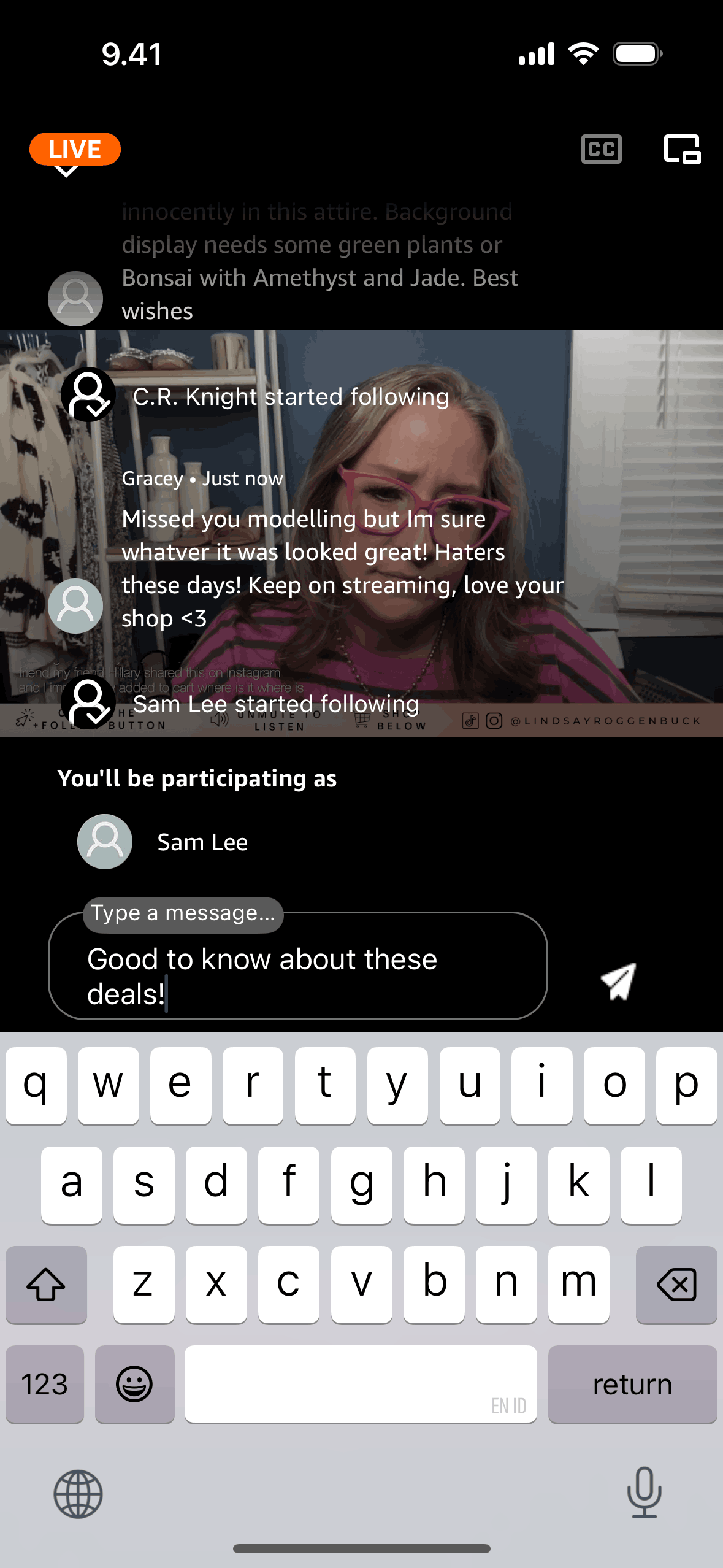Viewport: 723px width, 1568px height.
Task: Start voice dictation with the microphone
Action: tap(644, 1492)
